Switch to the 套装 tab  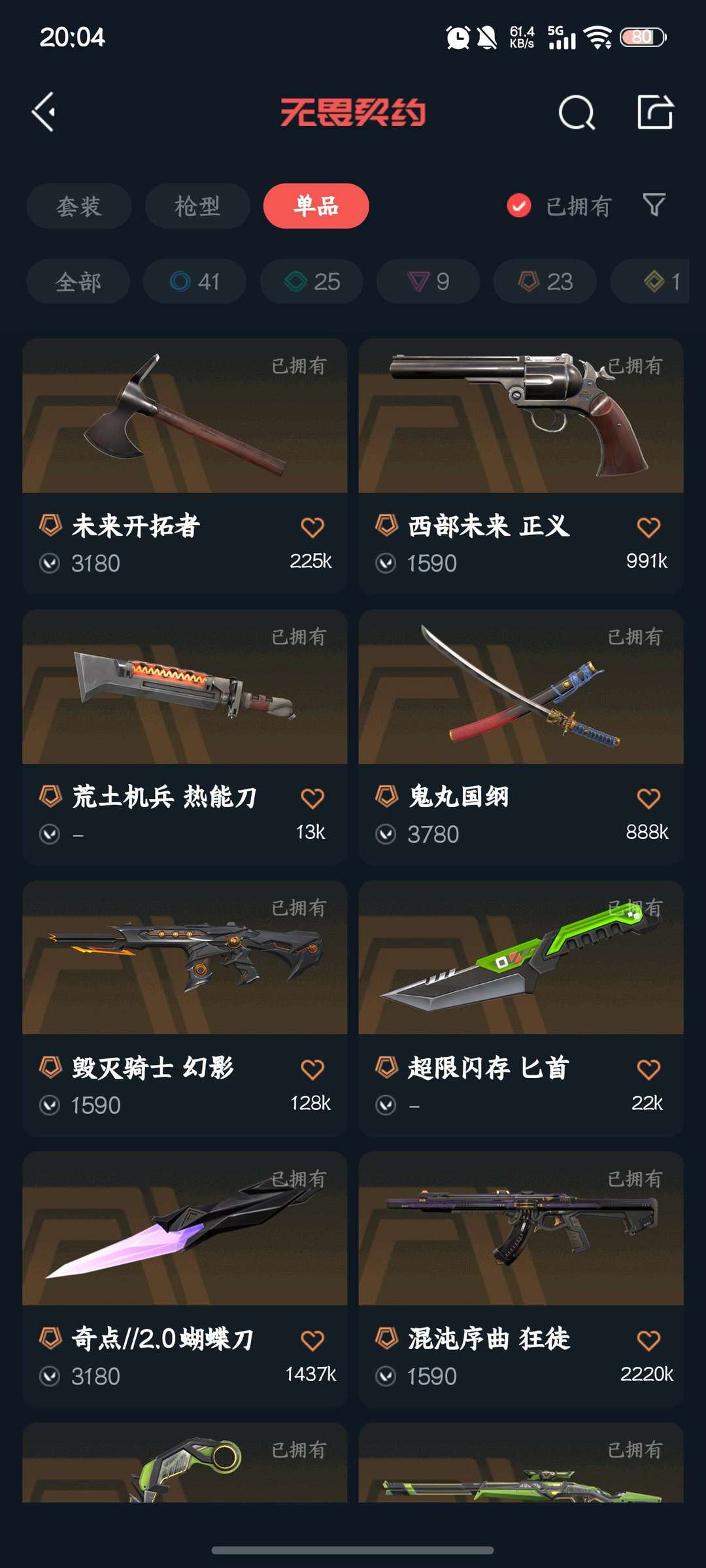[78, 206]
